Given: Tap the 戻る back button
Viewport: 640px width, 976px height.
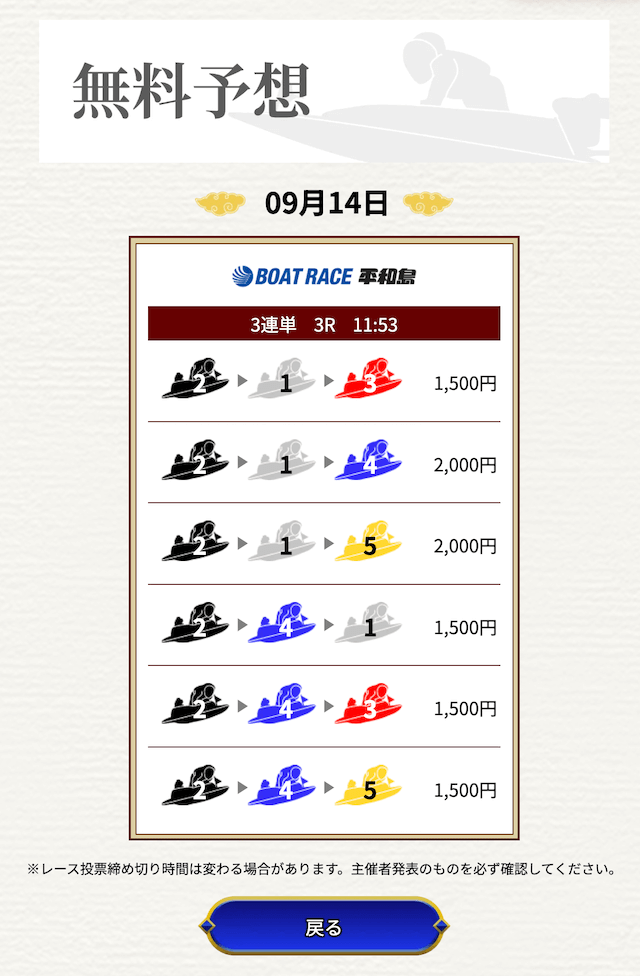Looking at the screenshot, I should [x=323, y=927].
